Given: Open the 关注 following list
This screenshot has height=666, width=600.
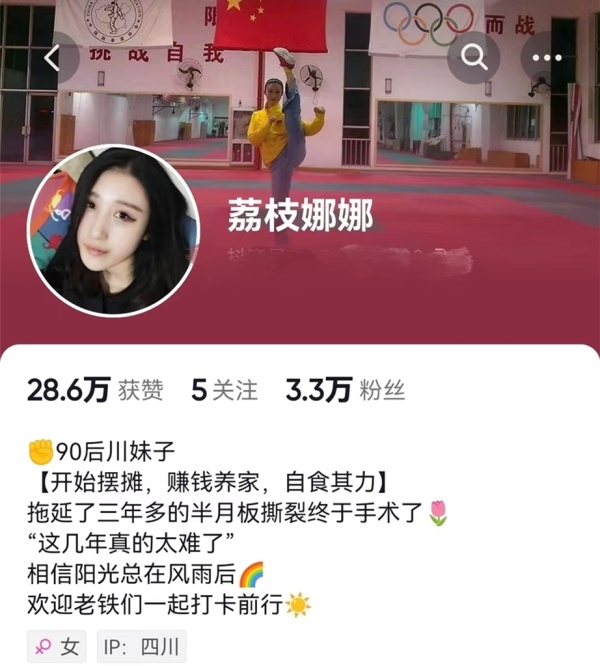Looking at the screenshot, I should coord(225,390).
